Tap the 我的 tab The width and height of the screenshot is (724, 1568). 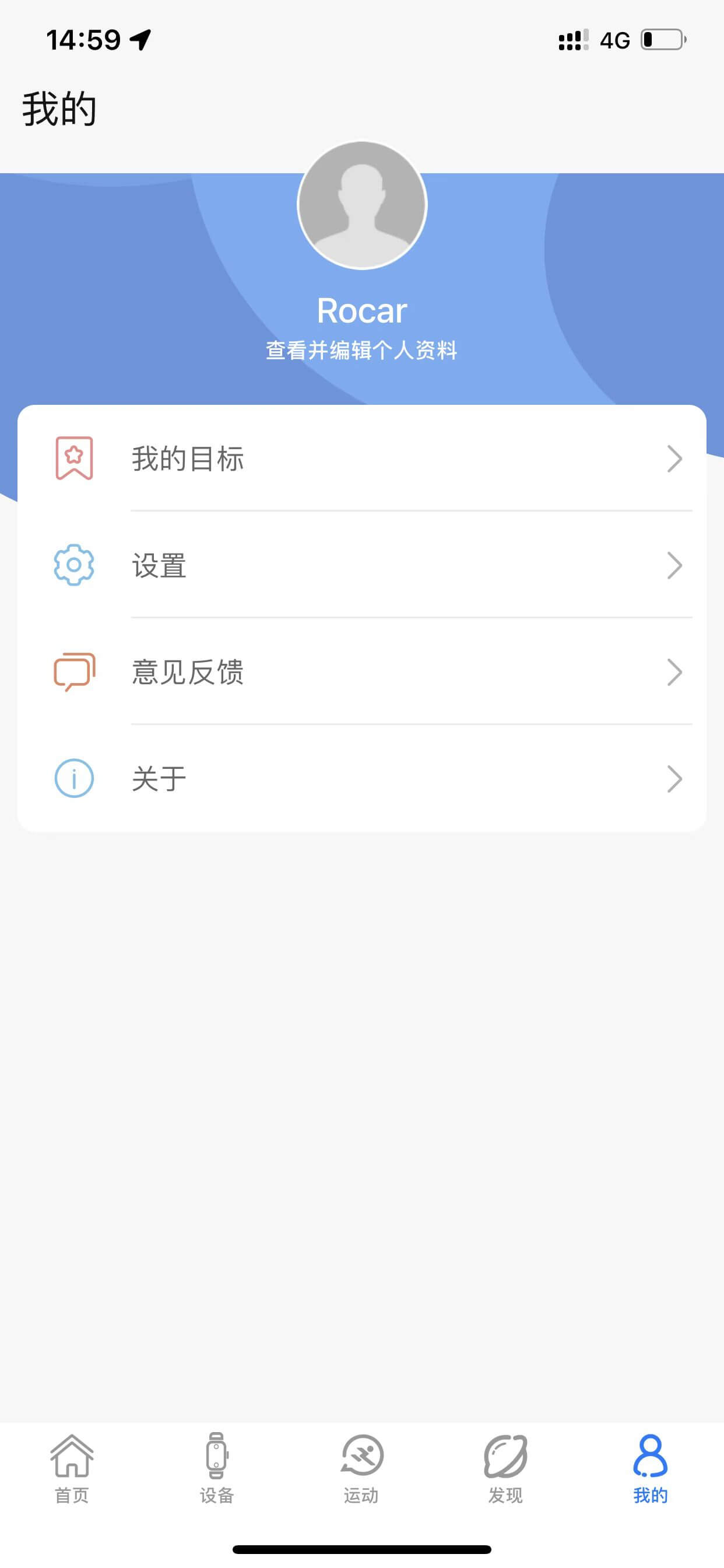tap(651, 1468)
